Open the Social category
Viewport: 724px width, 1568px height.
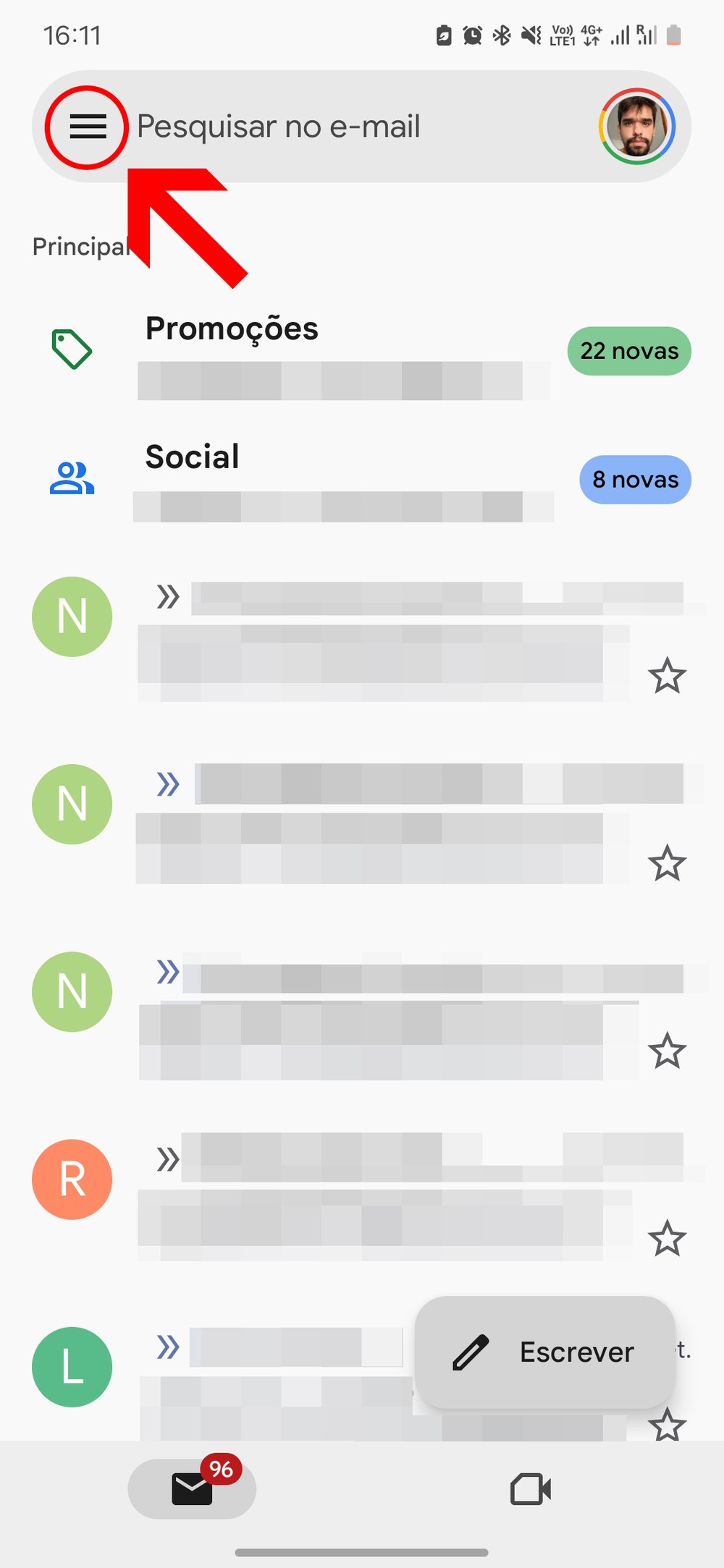tap(361, 479)
